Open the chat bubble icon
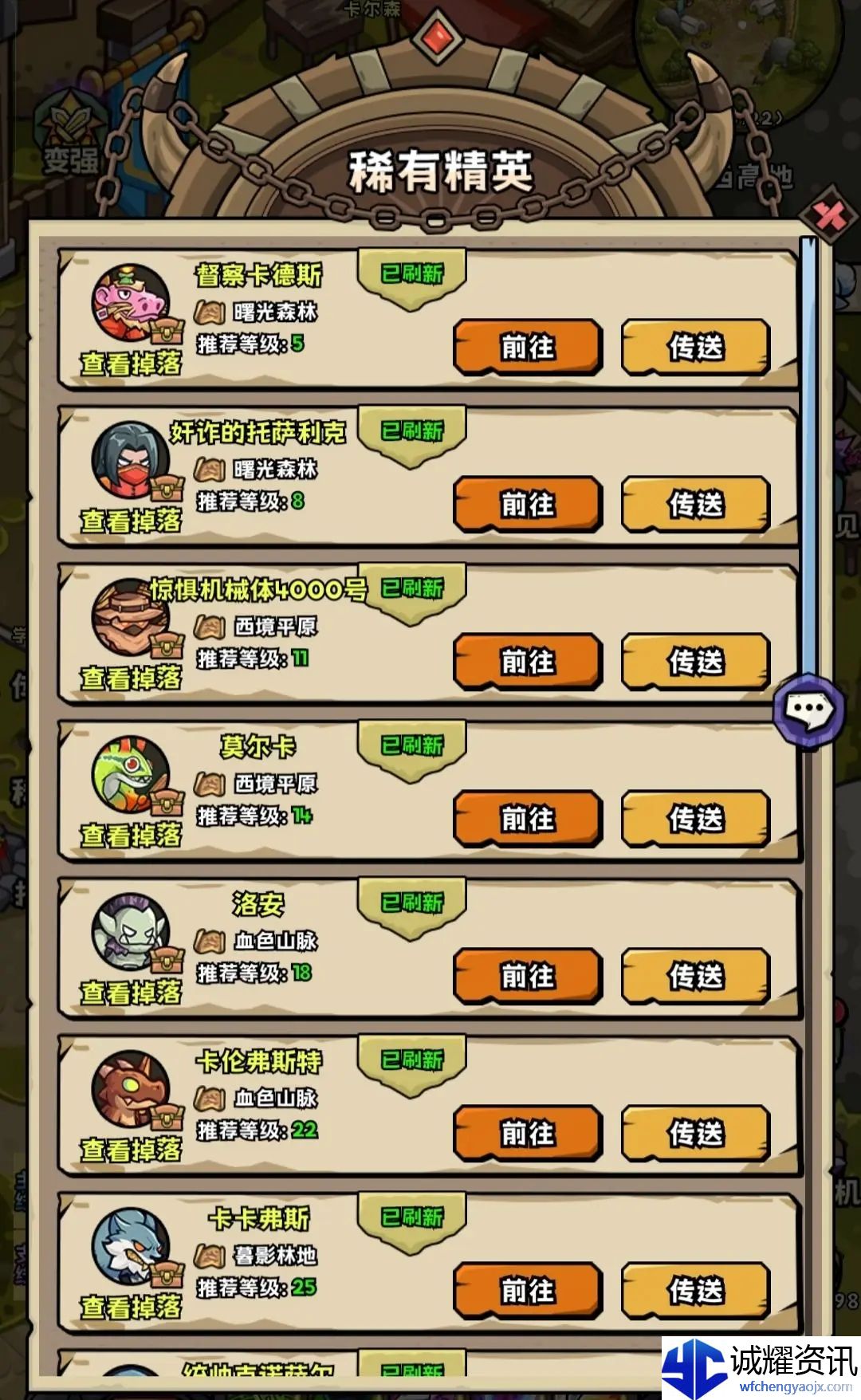The width and height of the screenshot is (861, 1400). pyautogui.click(x=809, y=708)
